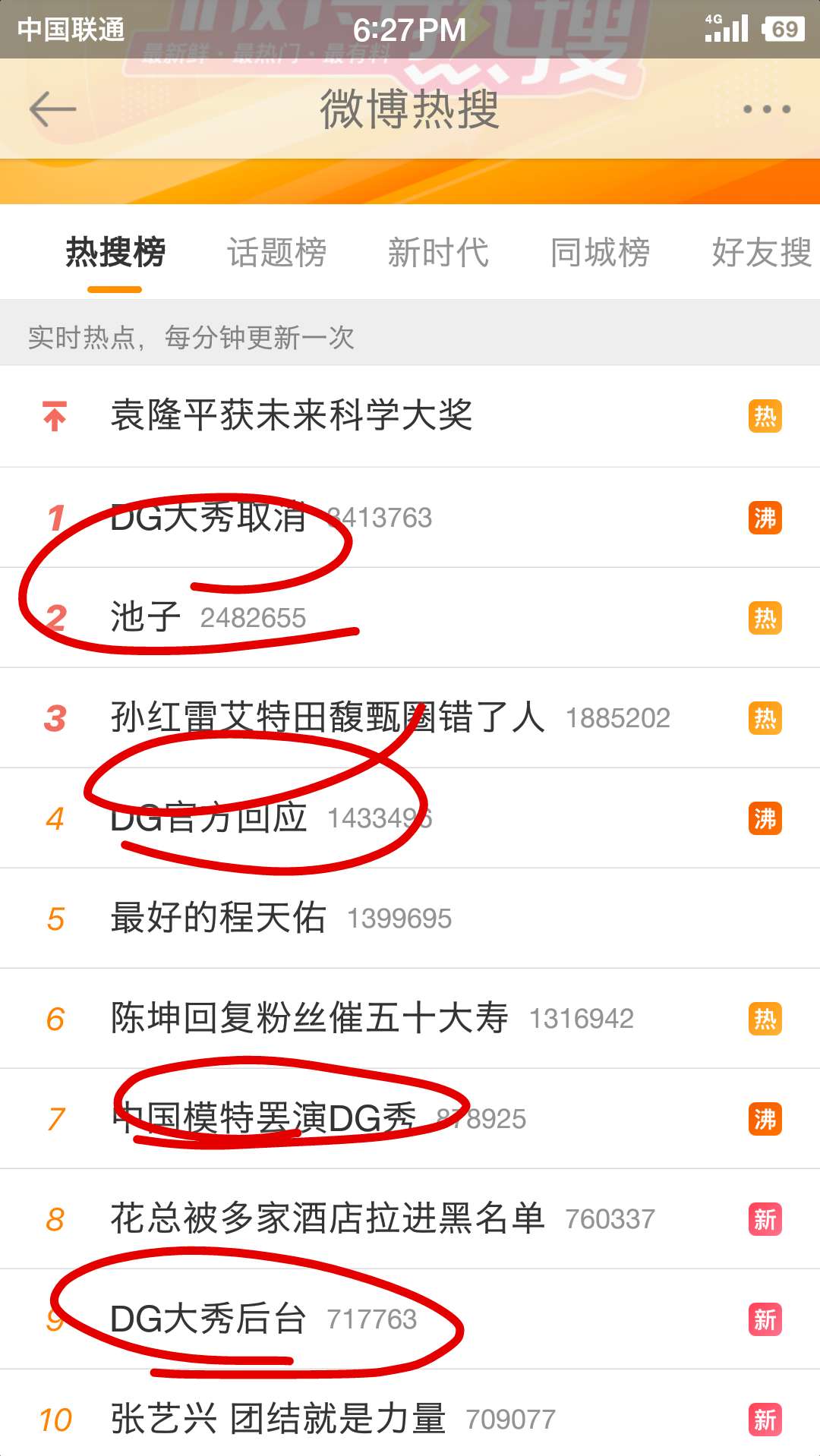Open 中国模特罢演DG秀 topic
Screen dimensions: 820x1456
click(x=264, y=1119)
